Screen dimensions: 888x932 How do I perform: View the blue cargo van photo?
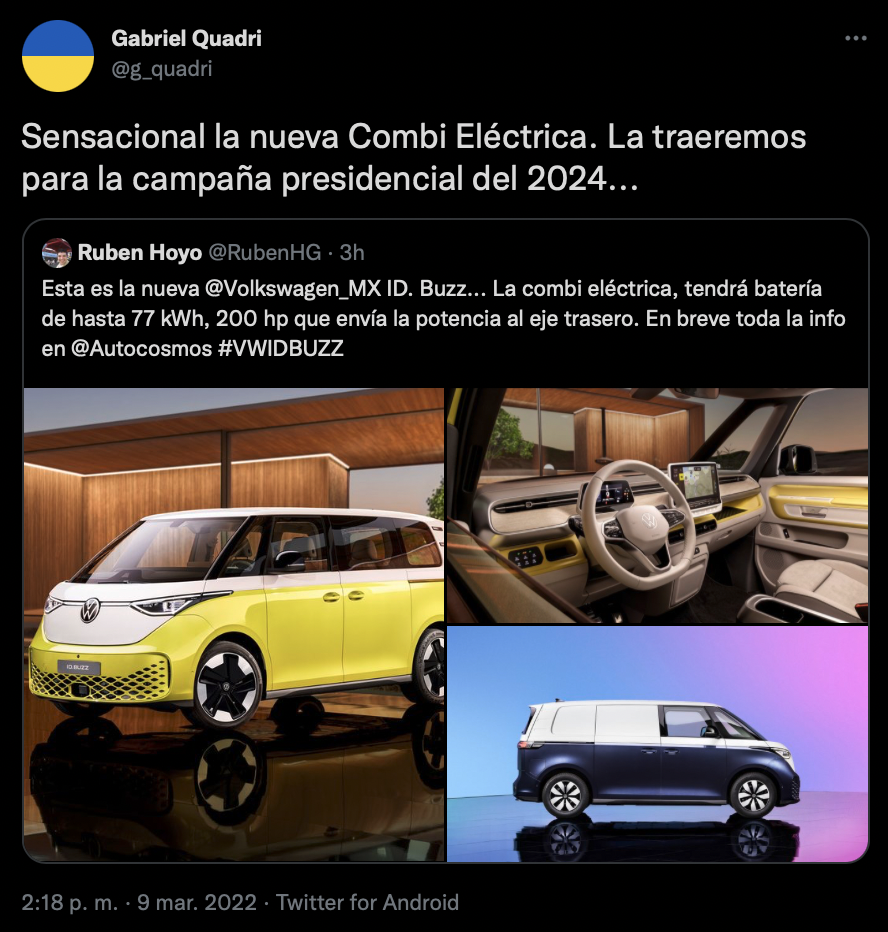(657, 744)
